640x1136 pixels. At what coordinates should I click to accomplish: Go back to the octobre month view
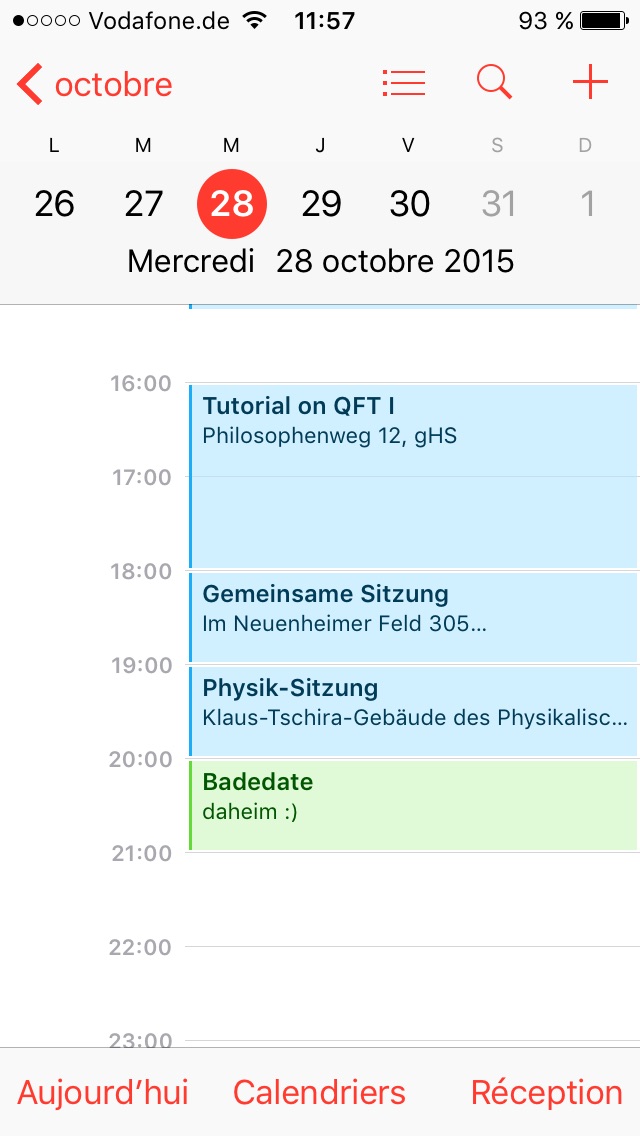click(95, 85)
